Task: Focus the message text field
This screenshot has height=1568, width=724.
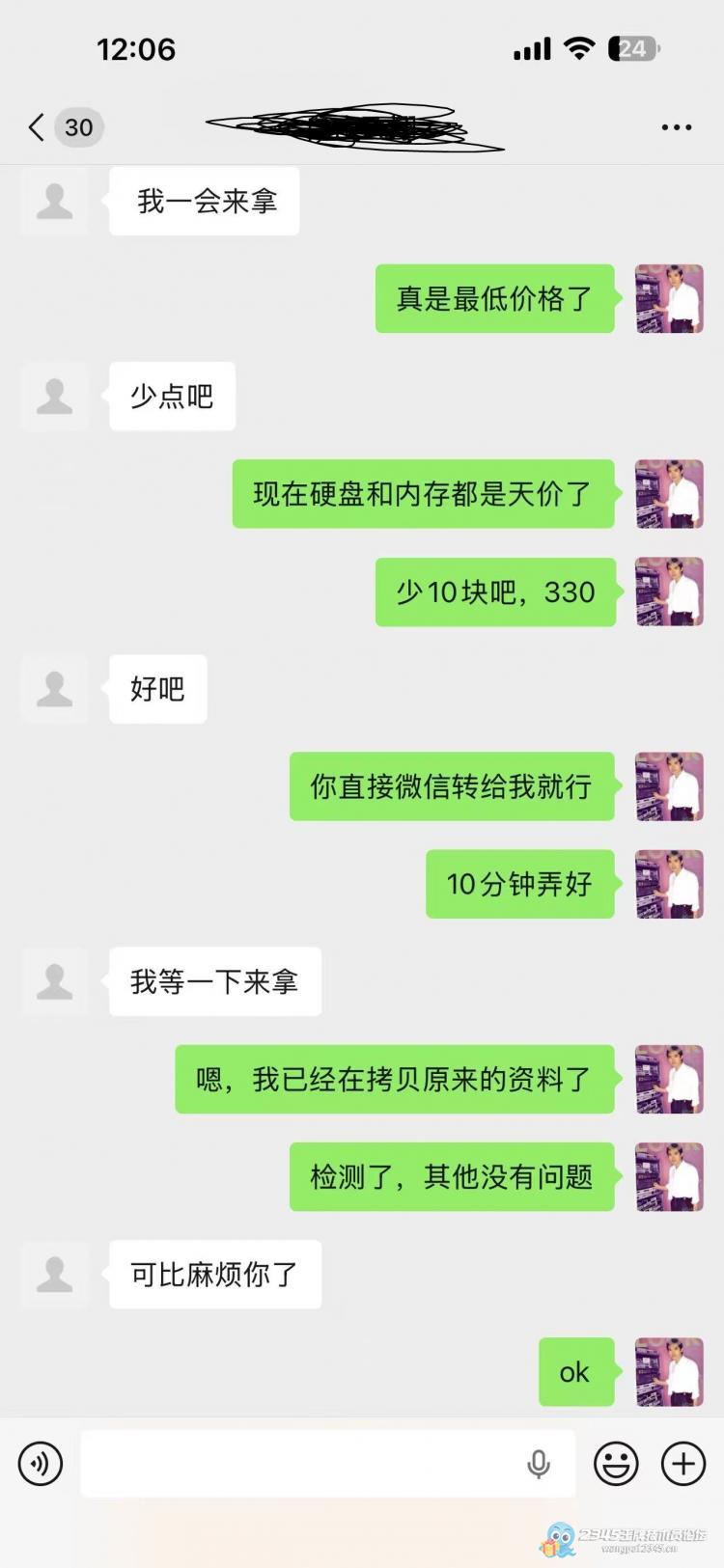Action: pos(299,1464)
